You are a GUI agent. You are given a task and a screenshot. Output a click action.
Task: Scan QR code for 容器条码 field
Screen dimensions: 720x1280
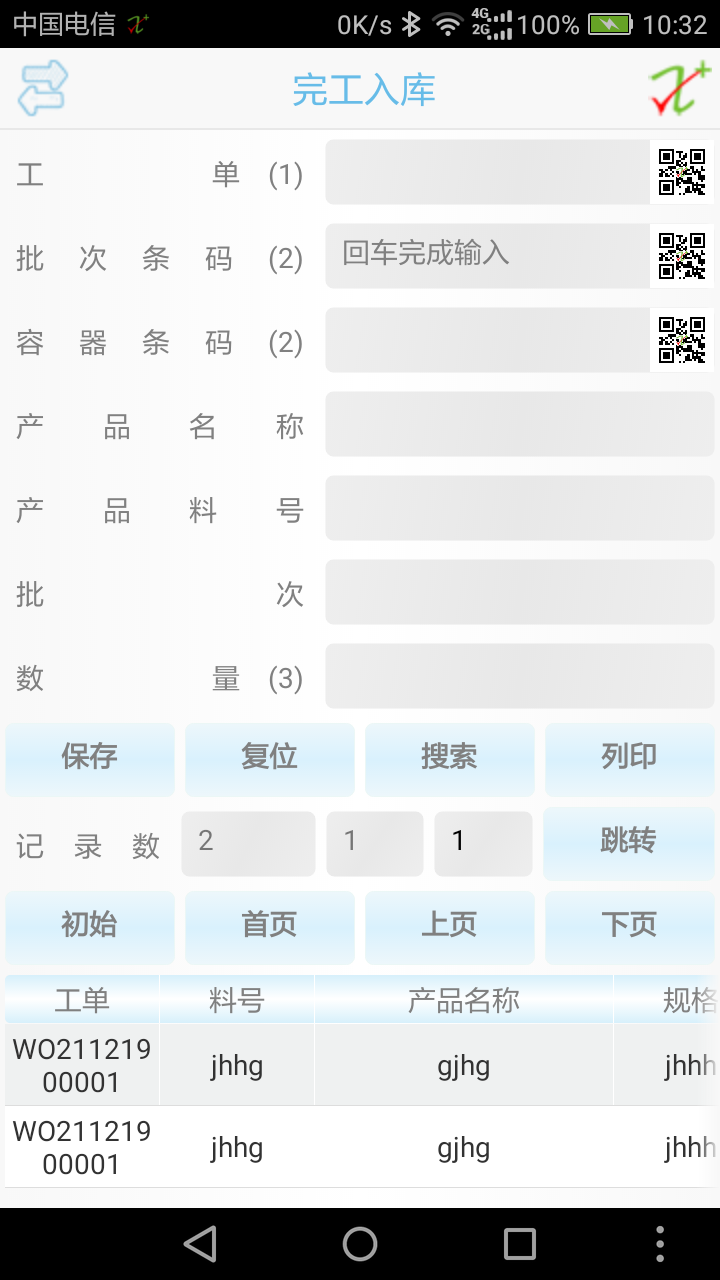pos(682,340)
